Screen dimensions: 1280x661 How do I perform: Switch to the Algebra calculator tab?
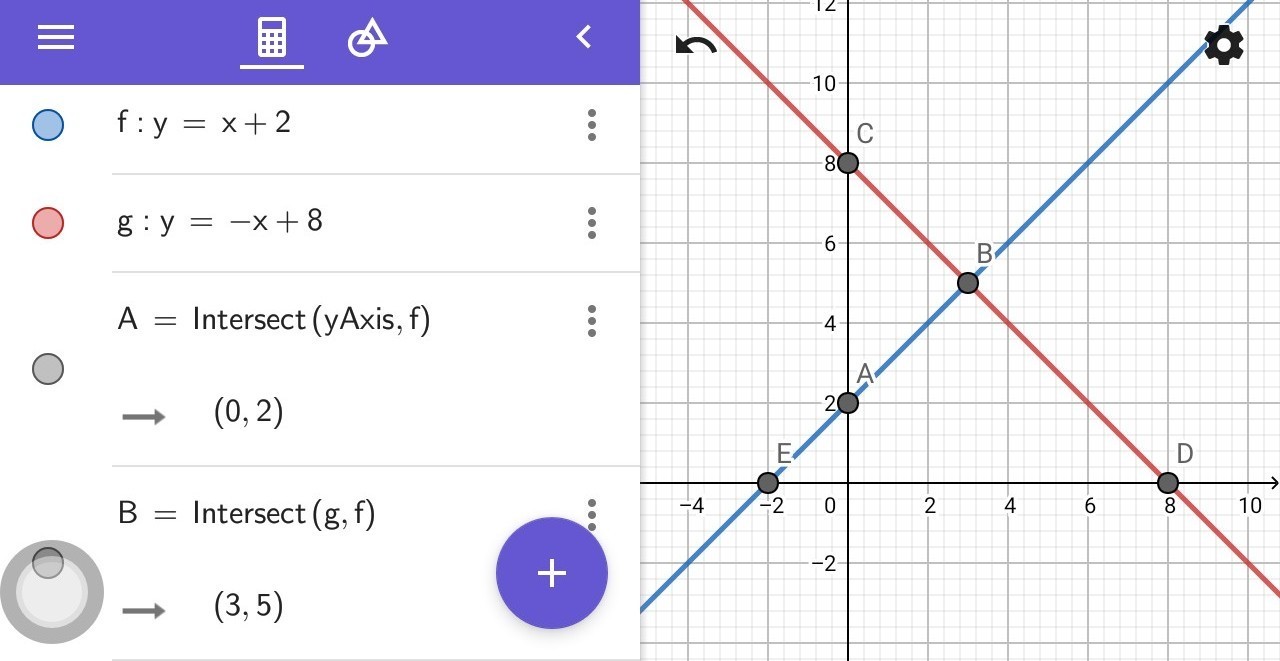(x=272, y=40)
